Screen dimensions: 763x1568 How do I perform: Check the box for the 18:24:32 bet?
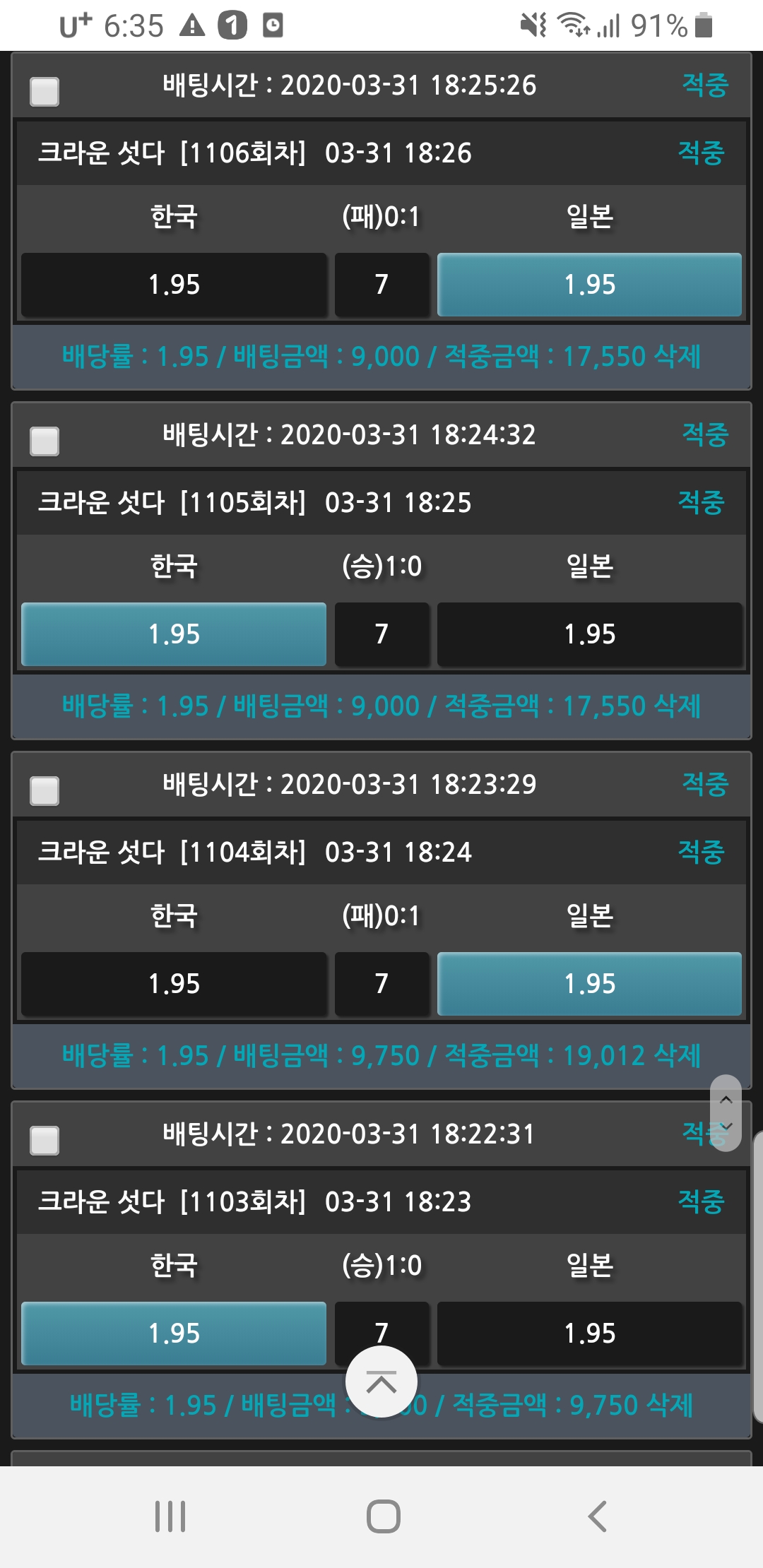[45, 441]
